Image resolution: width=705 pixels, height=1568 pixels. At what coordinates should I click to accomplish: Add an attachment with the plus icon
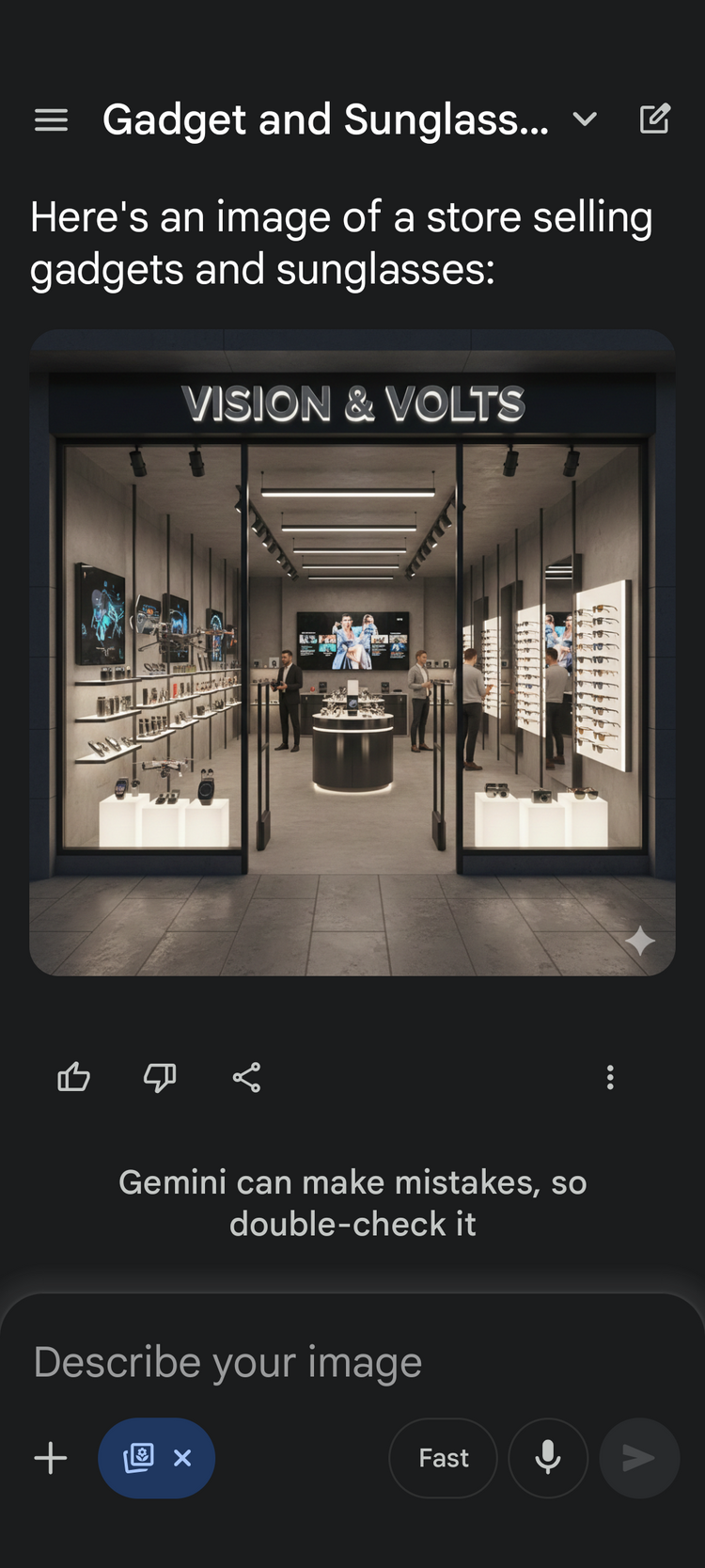[51, 1457]
